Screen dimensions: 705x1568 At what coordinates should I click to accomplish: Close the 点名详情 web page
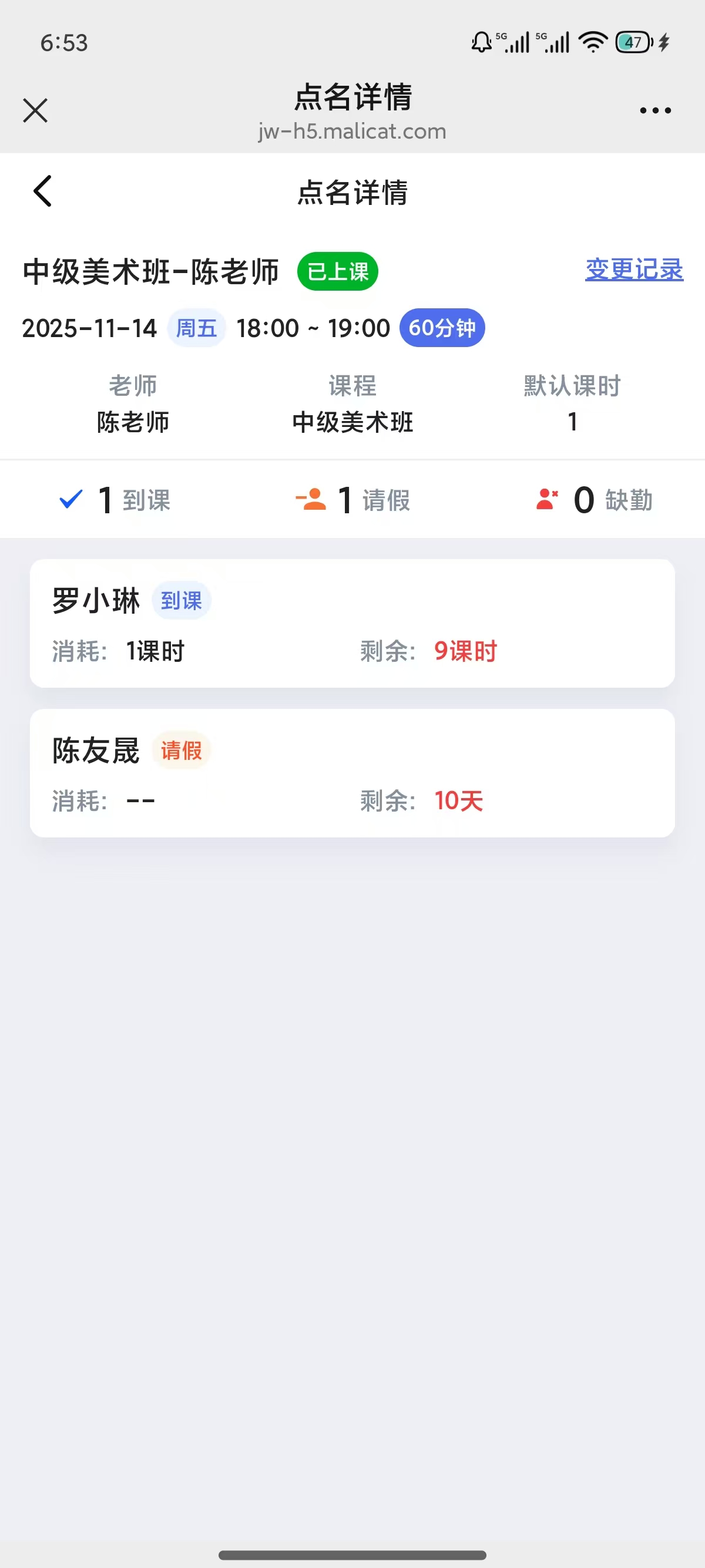[x=35, y=111]
